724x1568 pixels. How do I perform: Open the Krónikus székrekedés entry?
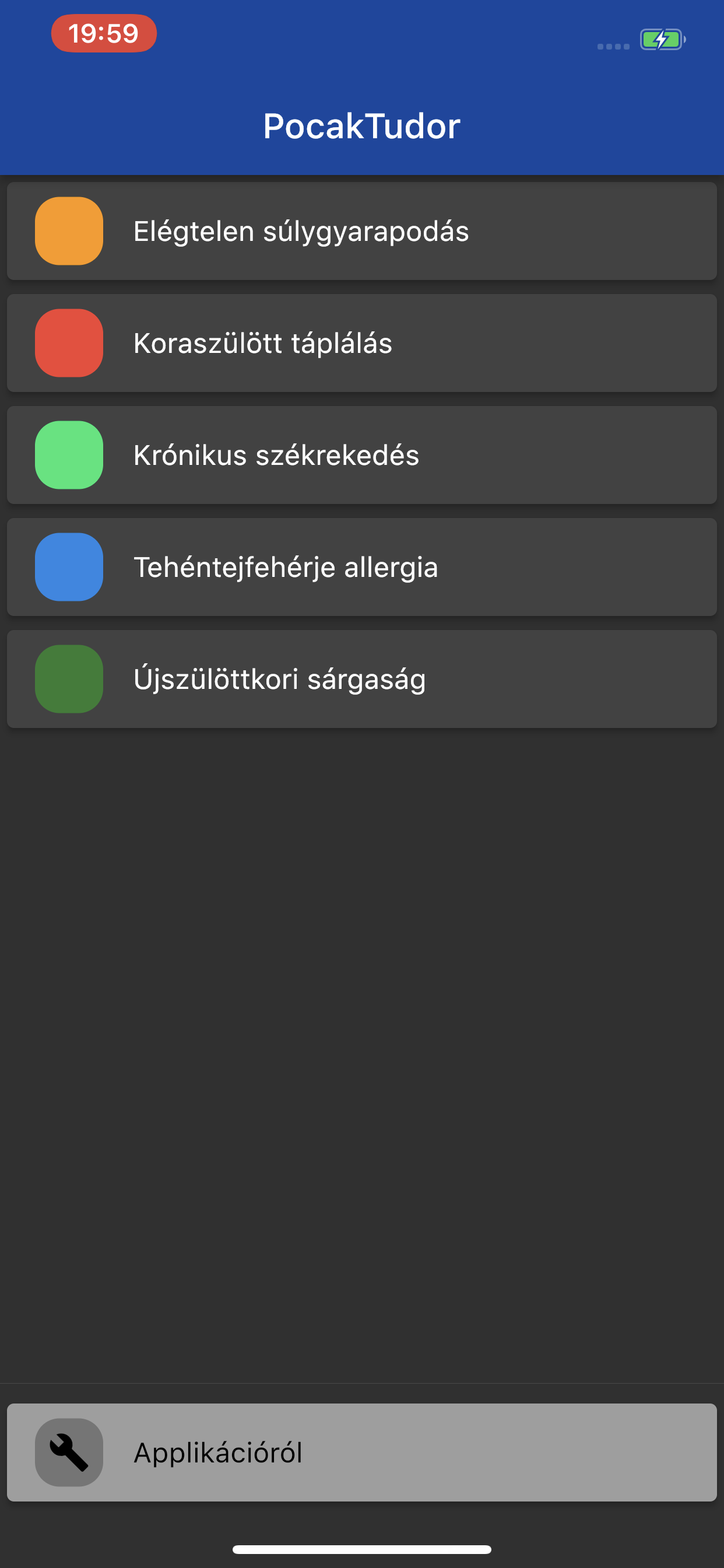361,456
